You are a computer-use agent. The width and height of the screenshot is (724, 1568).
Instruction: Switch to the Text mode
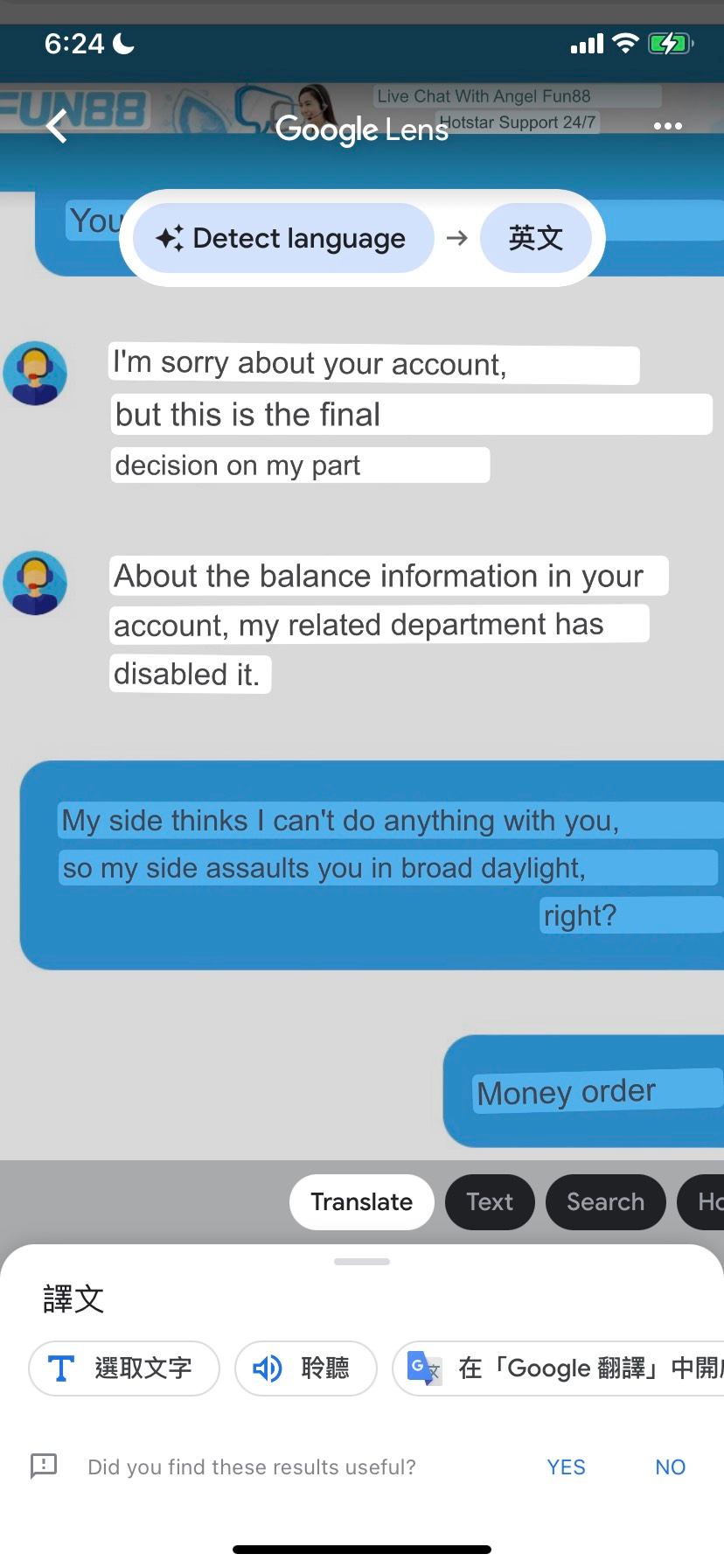coord(489,1202)
